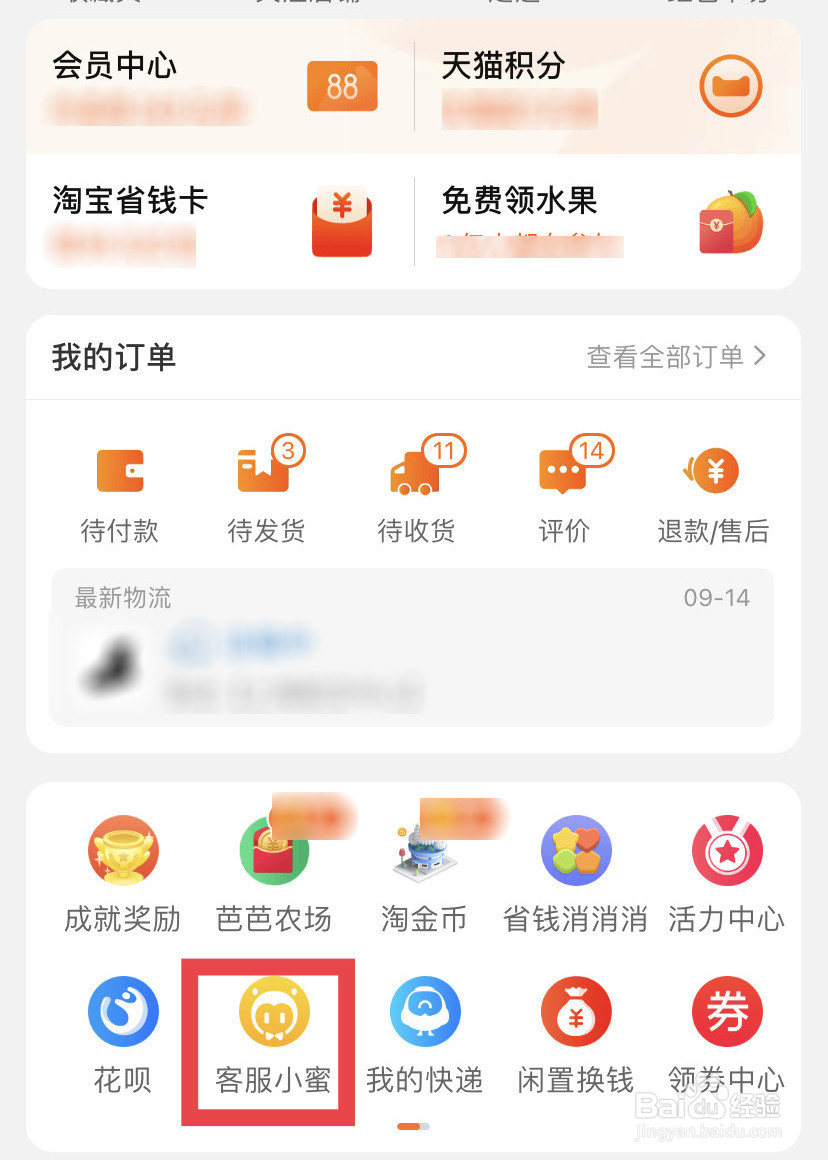
Task: Open the 领券中心 coupon center icon
Action: tap(726, 1030)
